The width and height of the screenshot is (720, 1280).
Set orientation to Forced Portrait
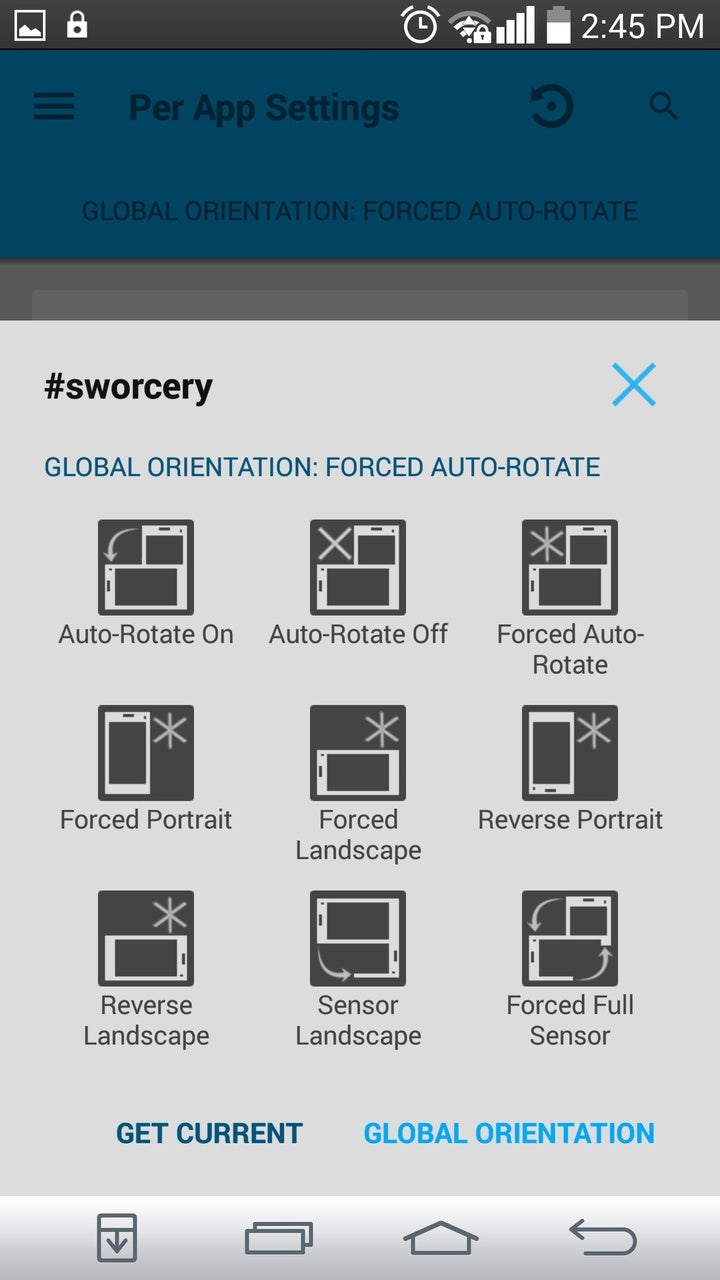point(145,752)
